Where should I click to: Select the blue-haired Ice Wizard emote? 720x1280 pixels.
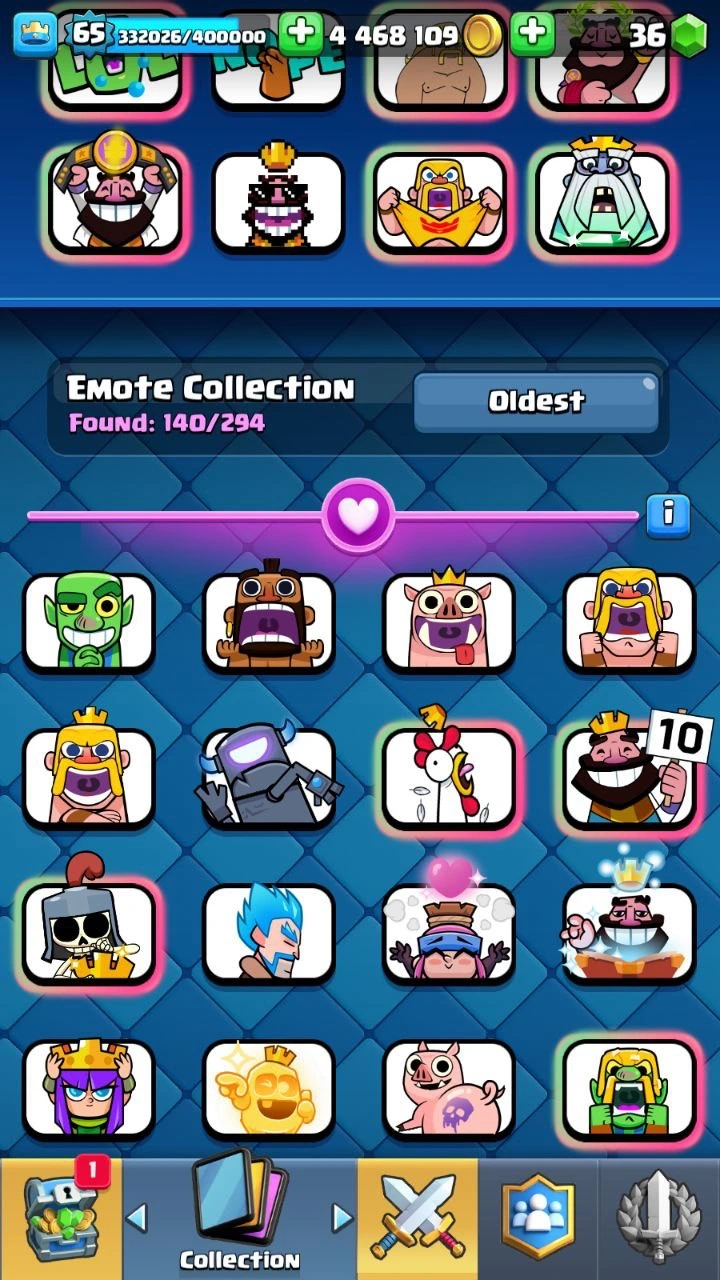point(268,931)
